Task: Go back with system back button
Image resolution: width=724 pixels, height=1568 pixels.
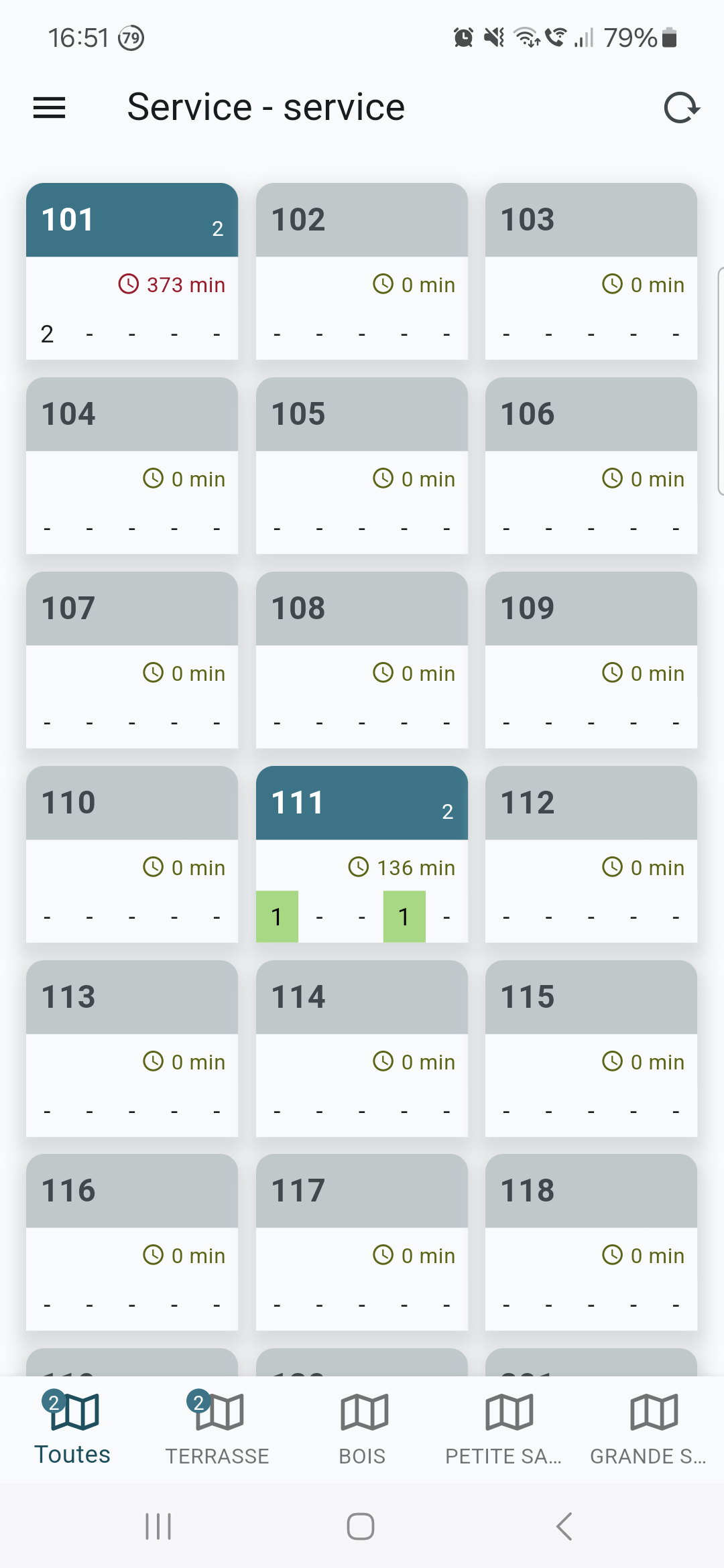Action: pos(564,1526)
